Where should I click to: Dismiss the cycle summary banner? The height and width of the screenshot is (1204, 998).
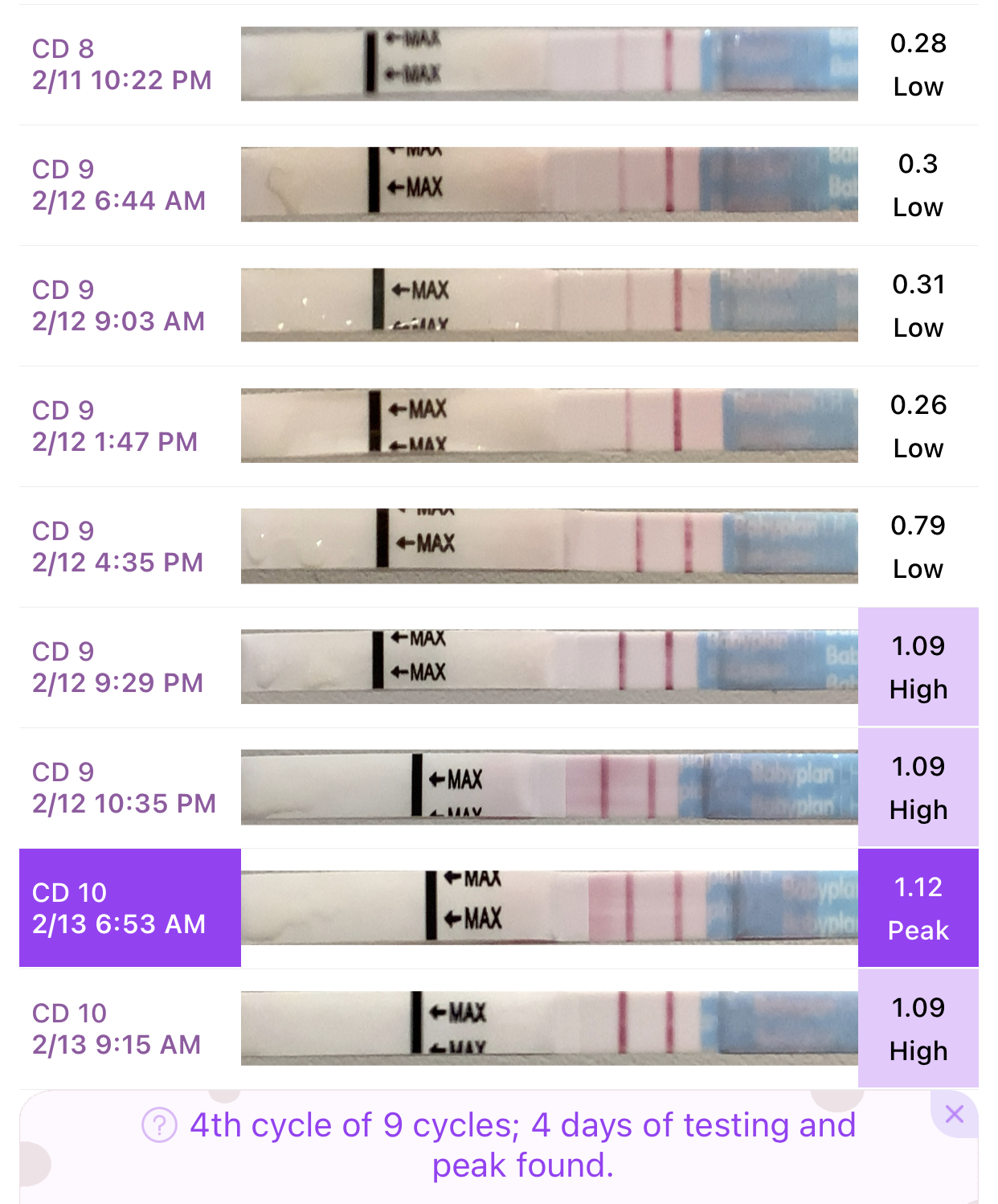click(954, 1114)
